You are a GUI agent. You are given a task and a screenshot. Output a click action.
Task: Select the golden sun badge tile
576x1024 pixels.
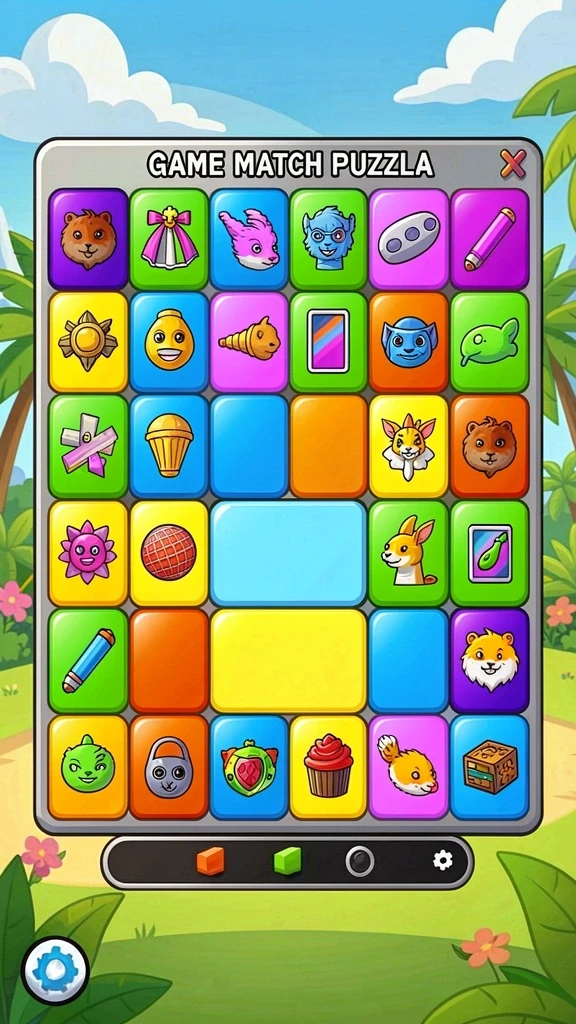pos(88,341)
